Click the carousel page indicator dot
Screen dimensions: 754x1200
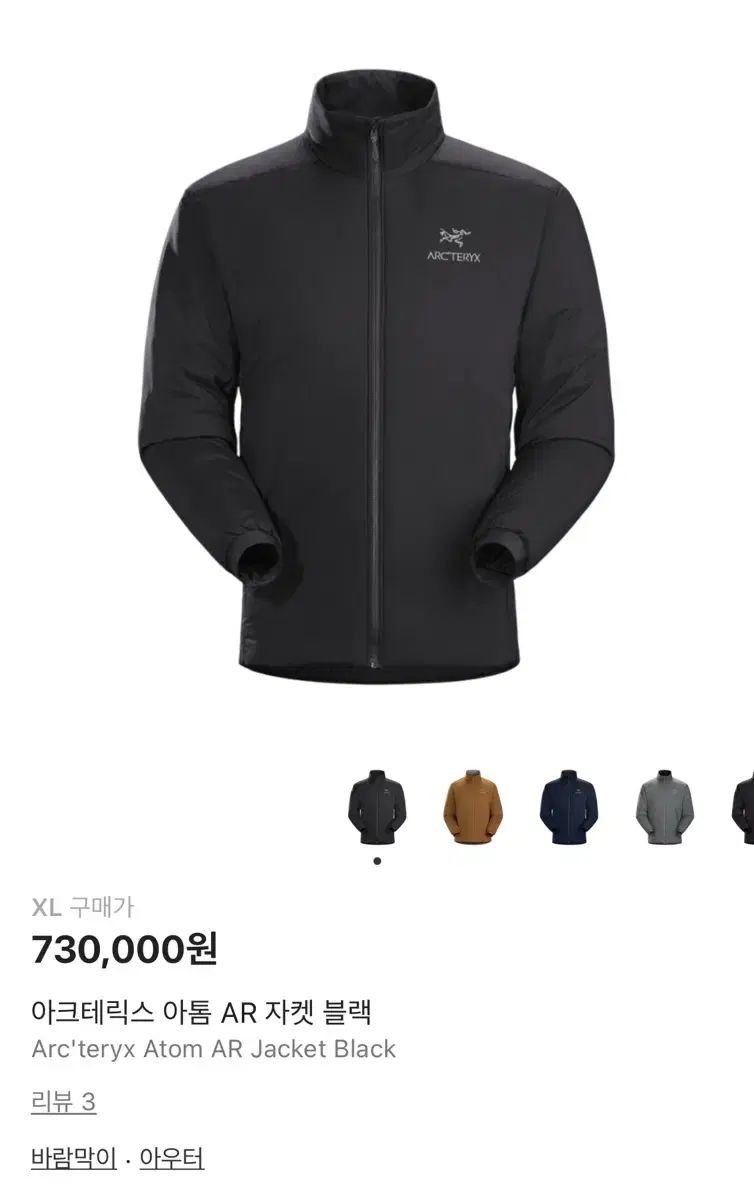(377, 858)
